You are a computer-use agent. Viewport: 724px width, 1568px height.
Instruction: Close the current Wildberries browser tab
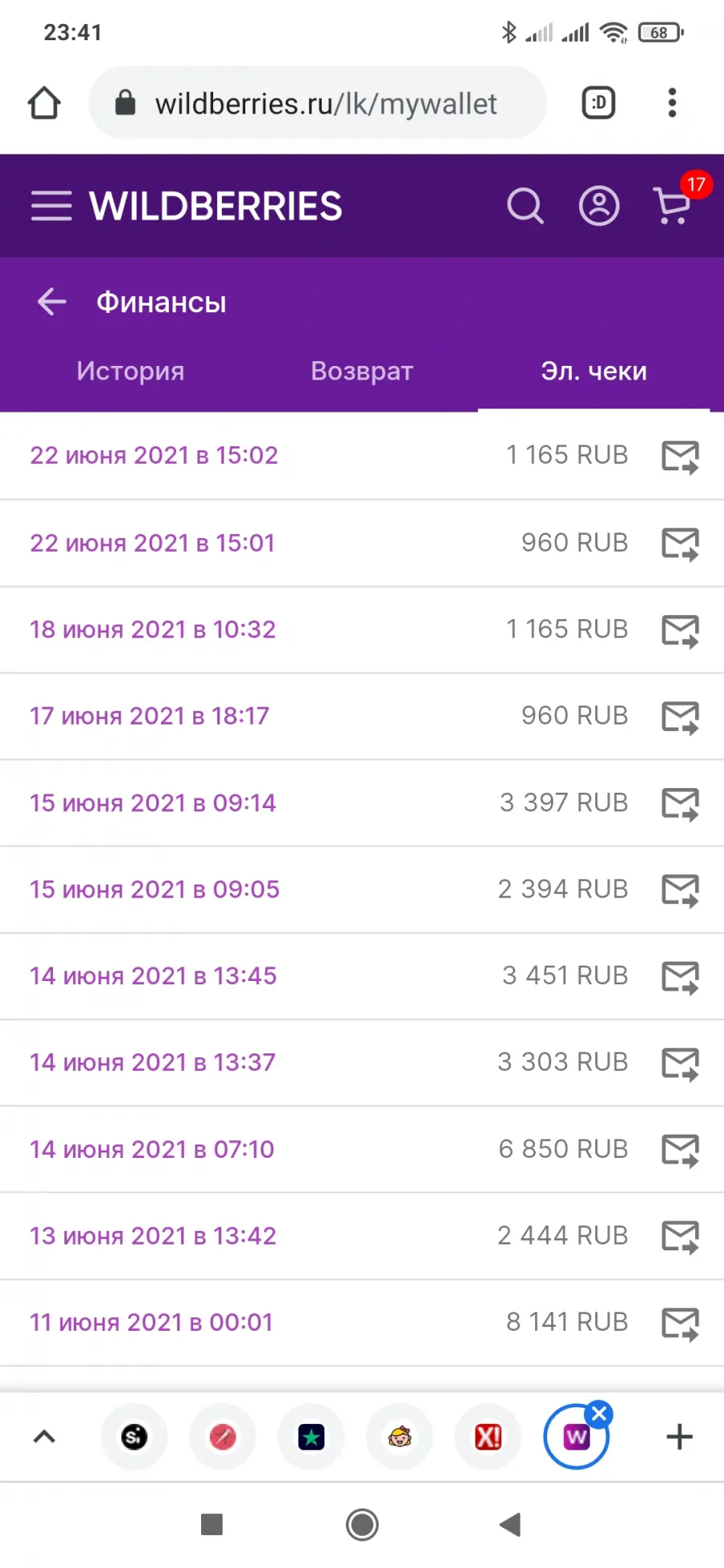[599, 1414]
